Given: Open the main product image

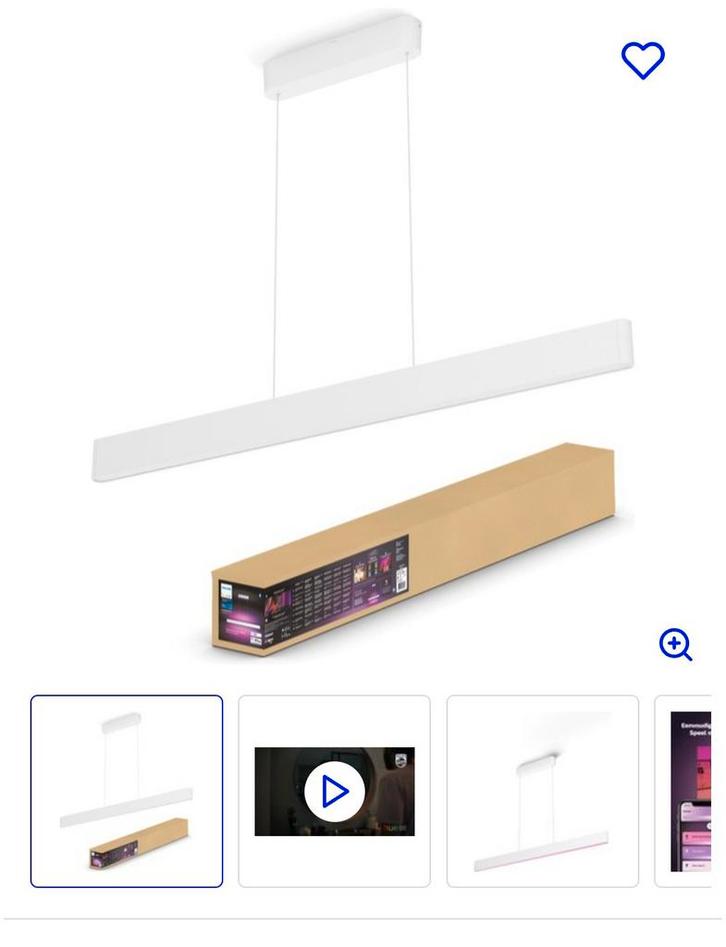Looking at the screenshot, I should tap(362, 340).
